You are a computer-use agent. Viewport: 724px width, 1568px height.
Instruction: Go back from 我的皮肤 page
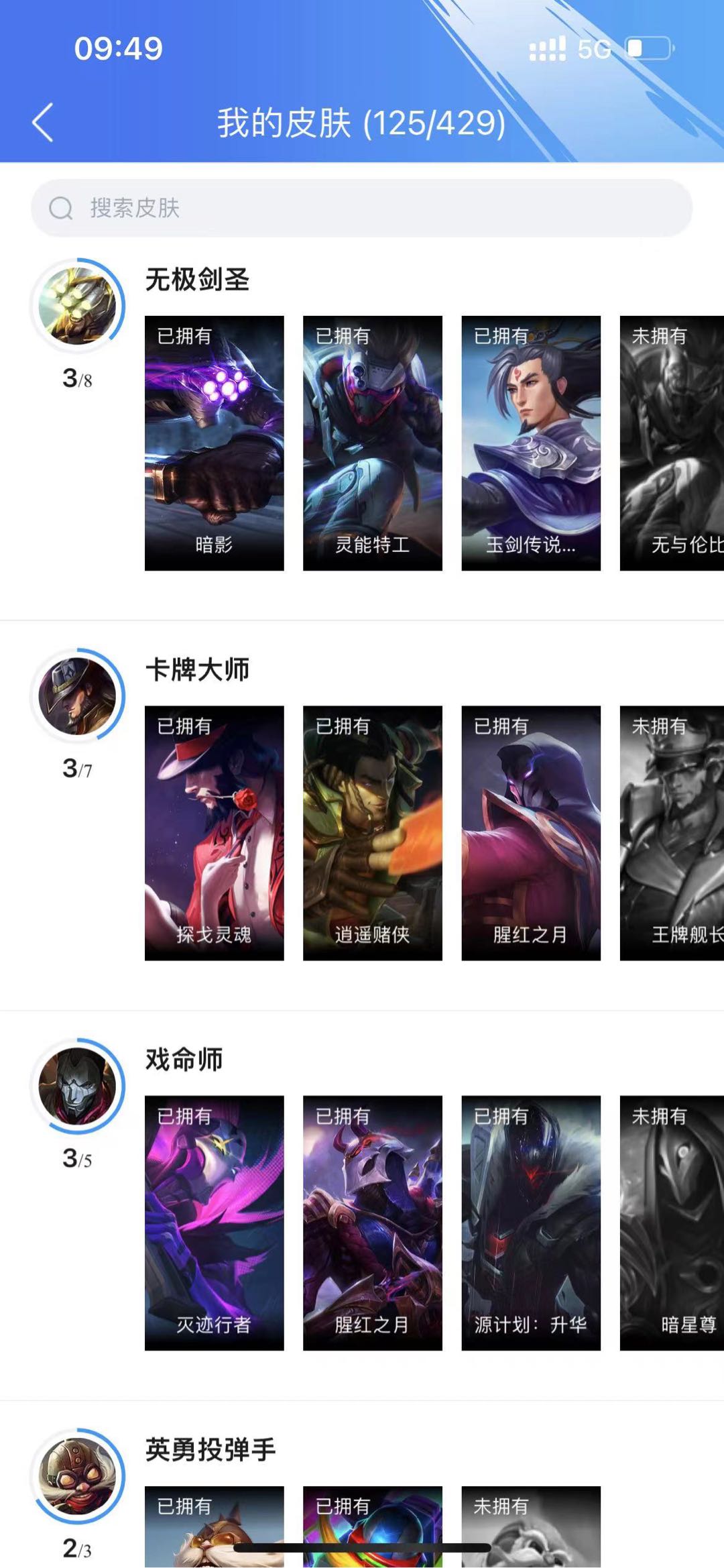(x=43, y=123)
